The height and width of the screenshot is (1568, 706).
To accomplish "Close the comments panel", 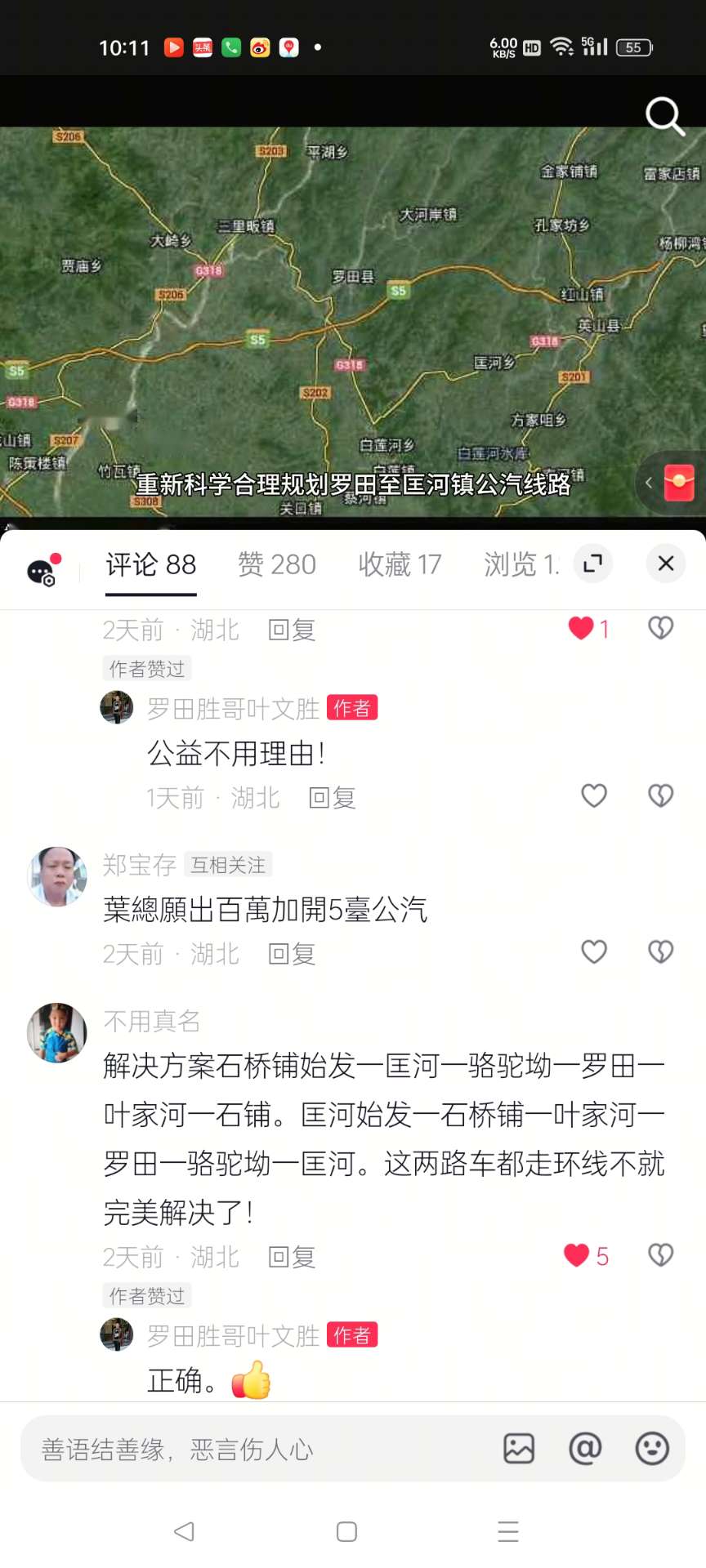I will pyautogui.click(x=666, y=563).
